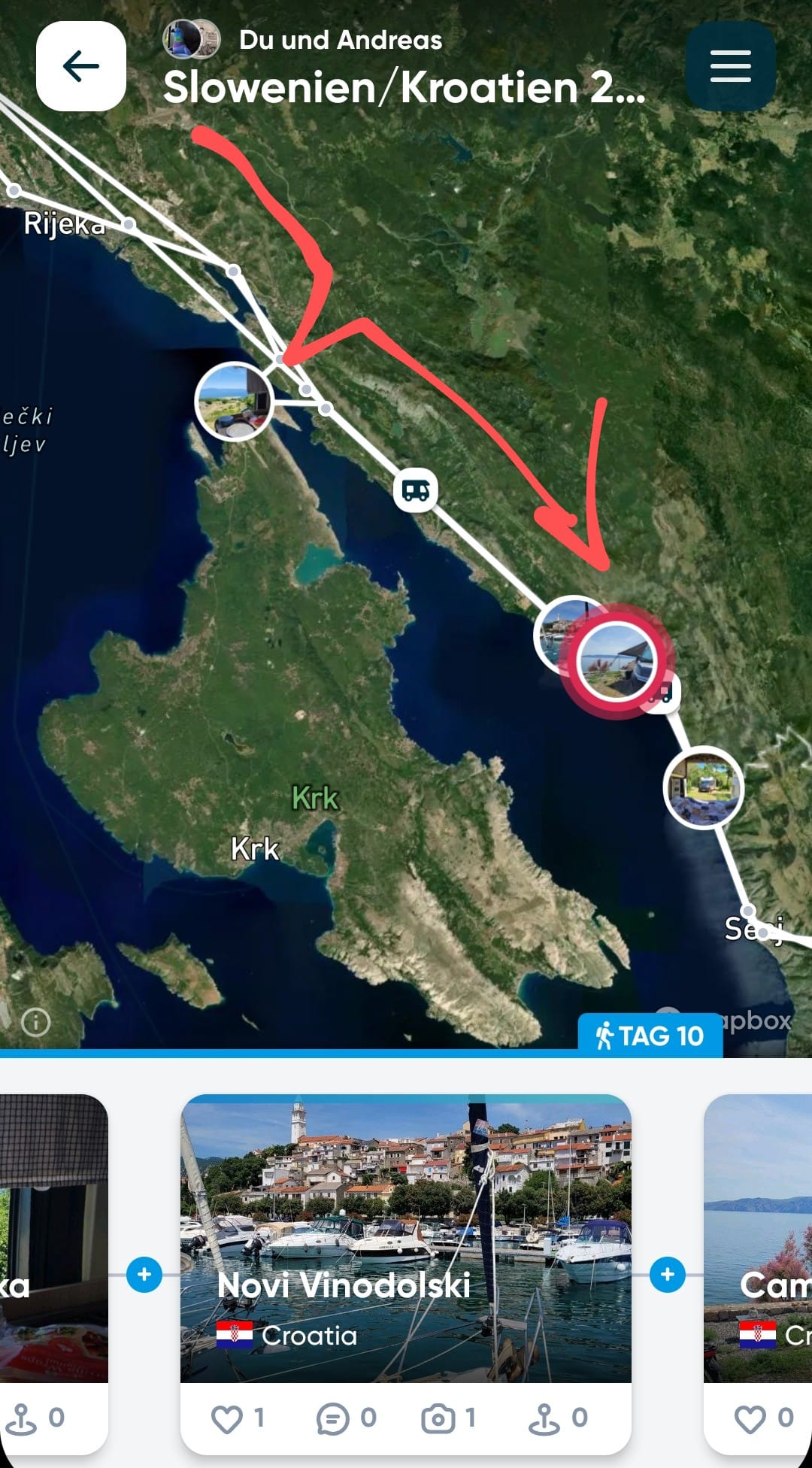The image size is (812, 1468).
Task: Select the red-highlighted photo marker on the map
Action: (617, 662)
